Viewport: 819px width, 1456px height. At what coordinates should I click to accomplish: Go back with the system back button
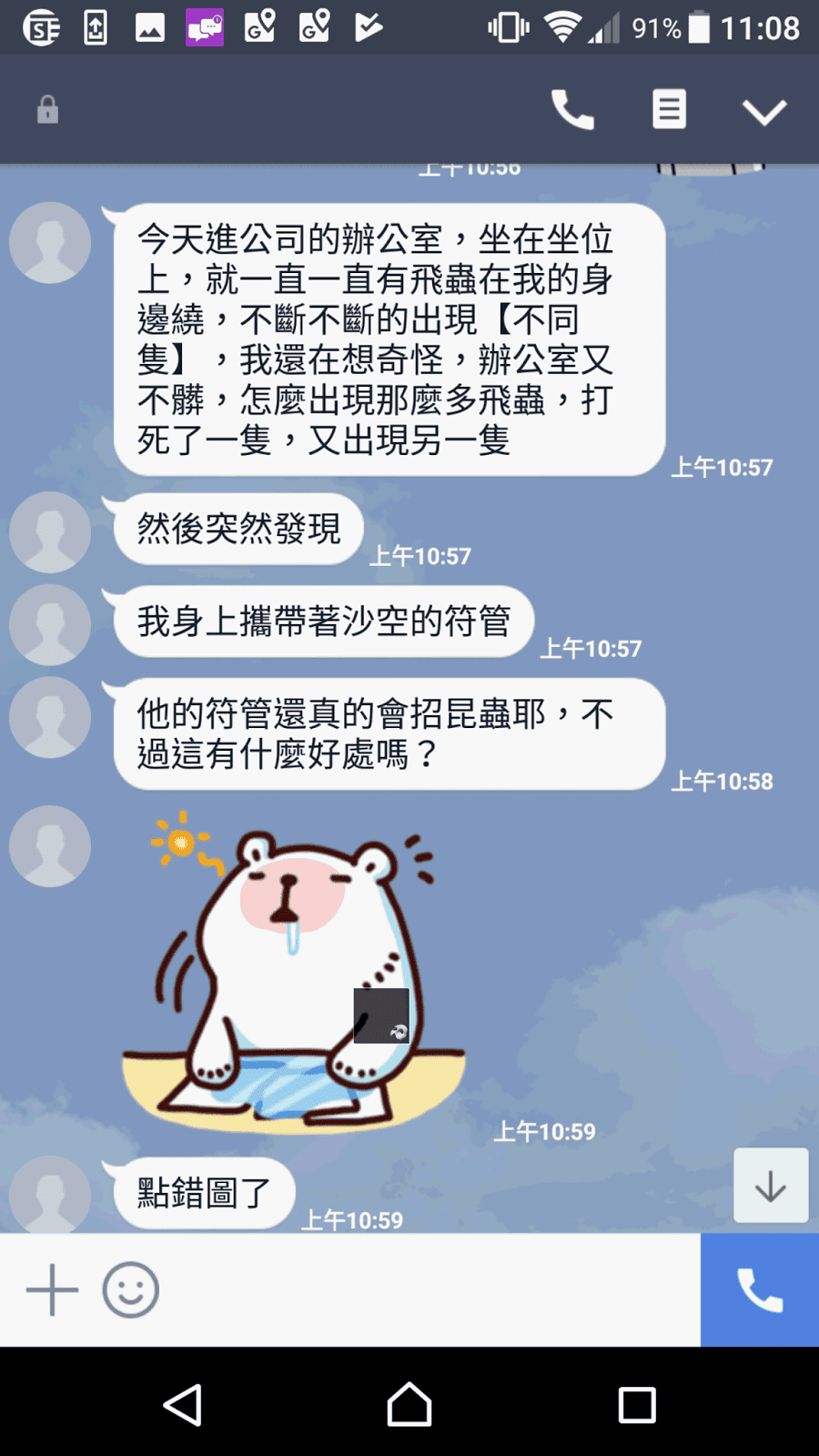[x=183, y=1404]
